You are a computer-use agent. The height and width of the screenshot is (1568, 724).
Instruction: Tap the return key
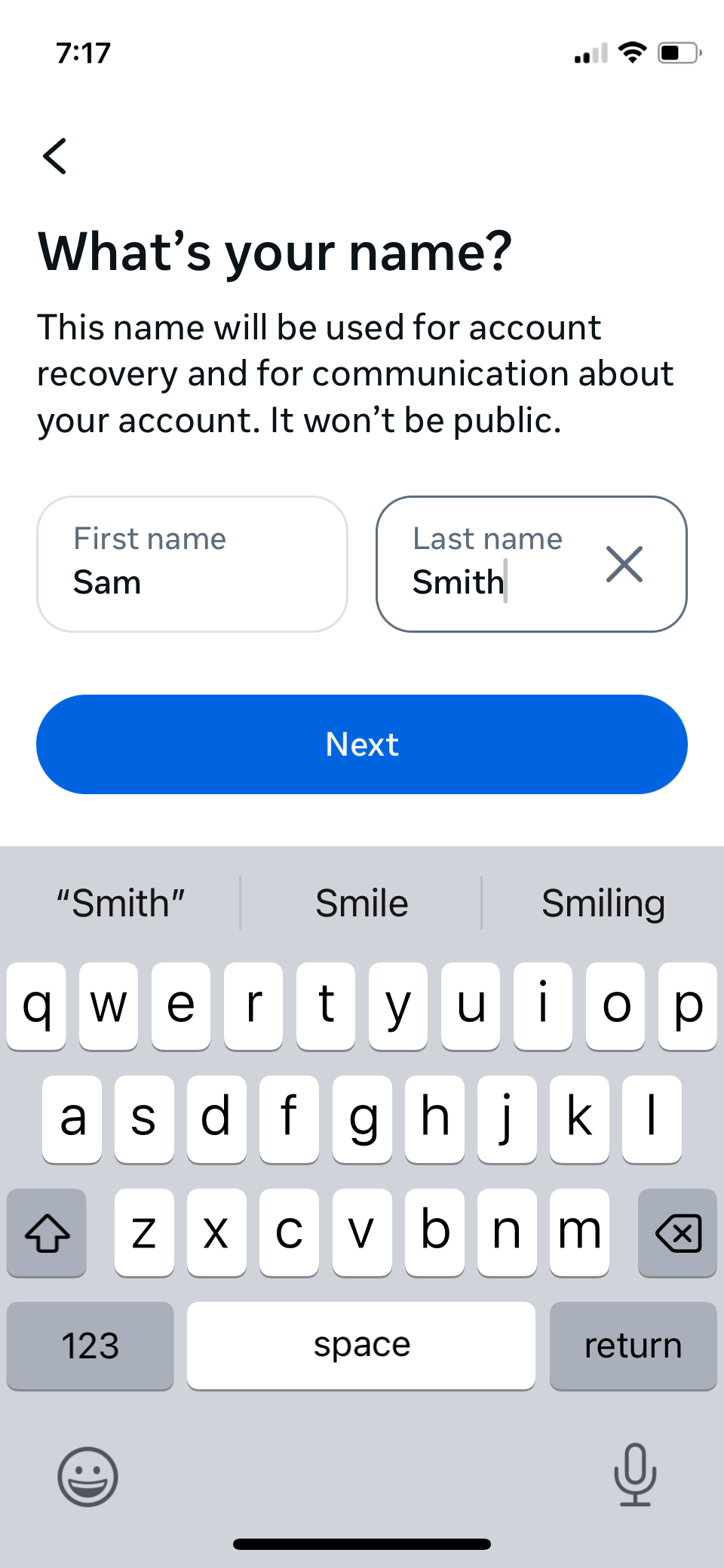pos(633,1346)
